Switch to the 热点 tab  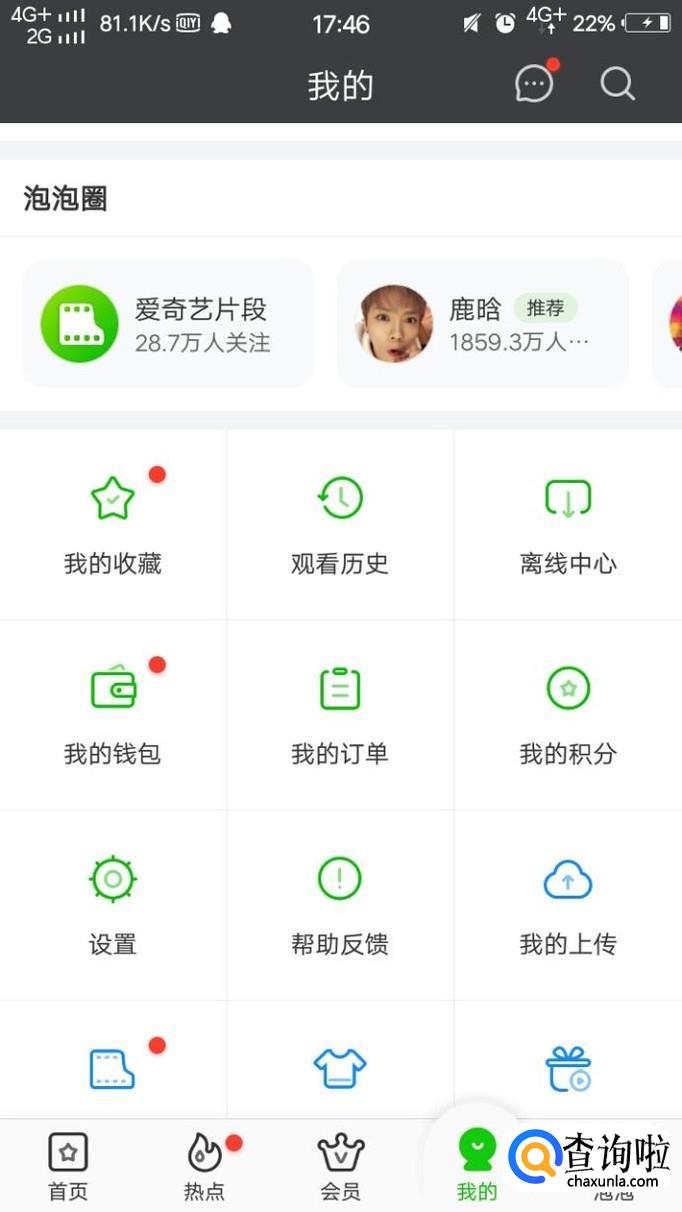(x=205, y=1166)
